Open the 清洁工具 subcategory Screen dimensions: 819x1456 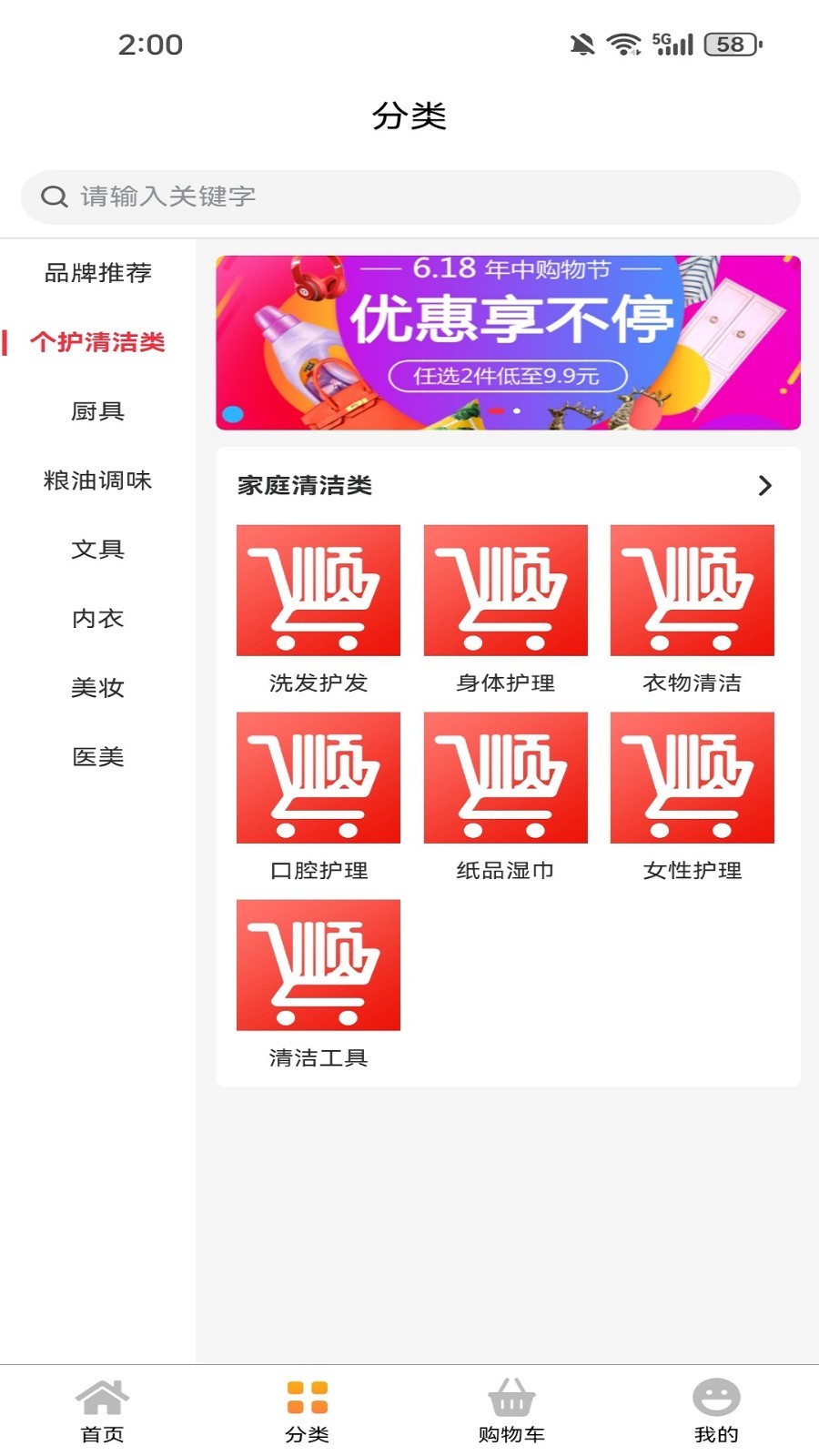click(318, 983)
